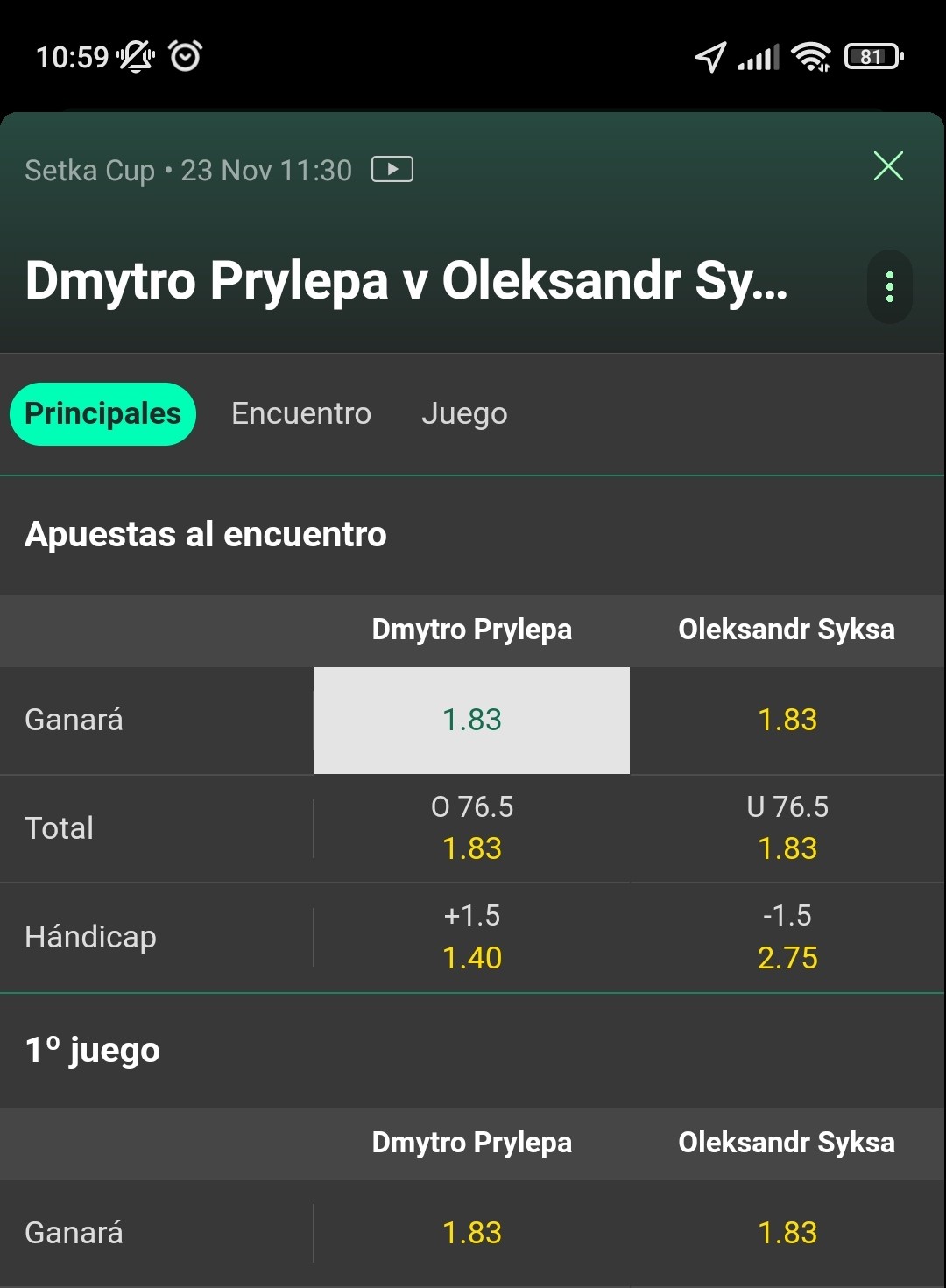Select Under 76.5 total odds
Viewport: 946px width, 1288px height.
click(787, 828)
